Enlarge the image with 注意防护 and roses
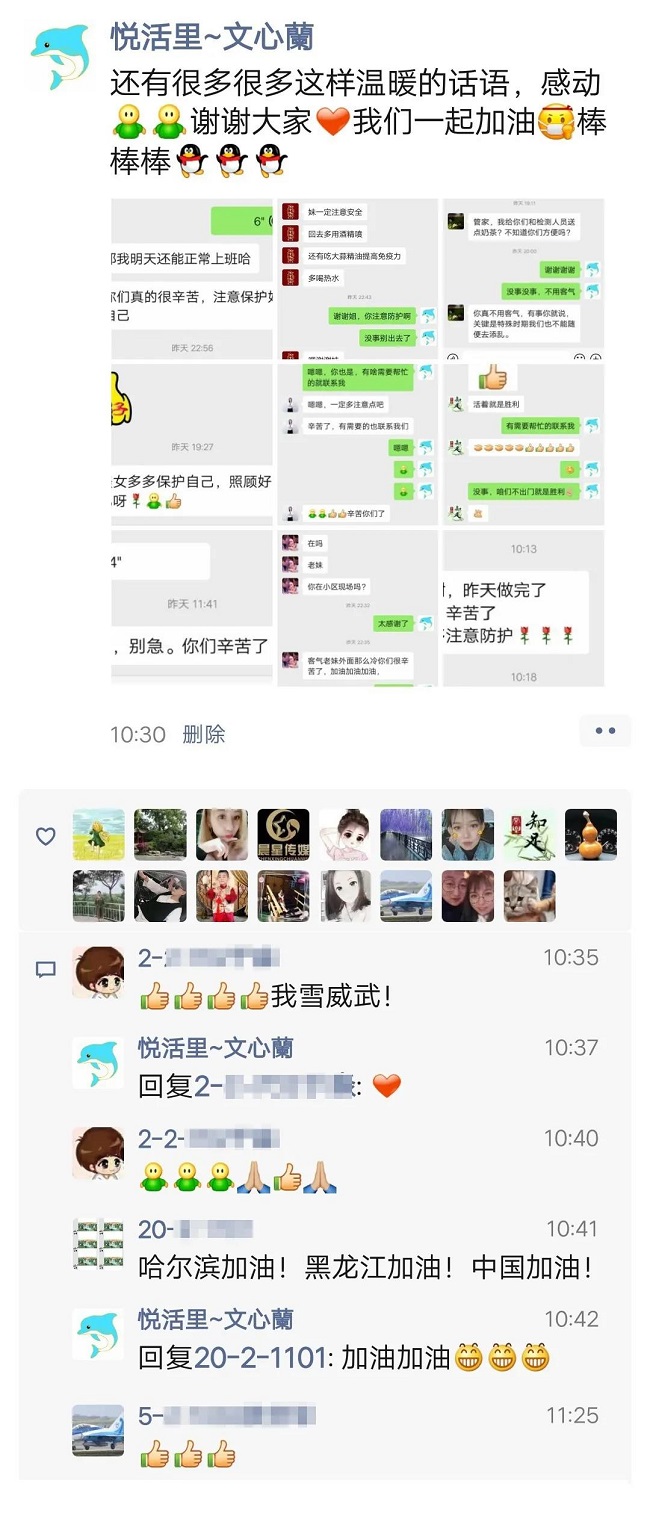Viewport: 650px width, 1513px height. pyautogui.click(x=523, y=608)
